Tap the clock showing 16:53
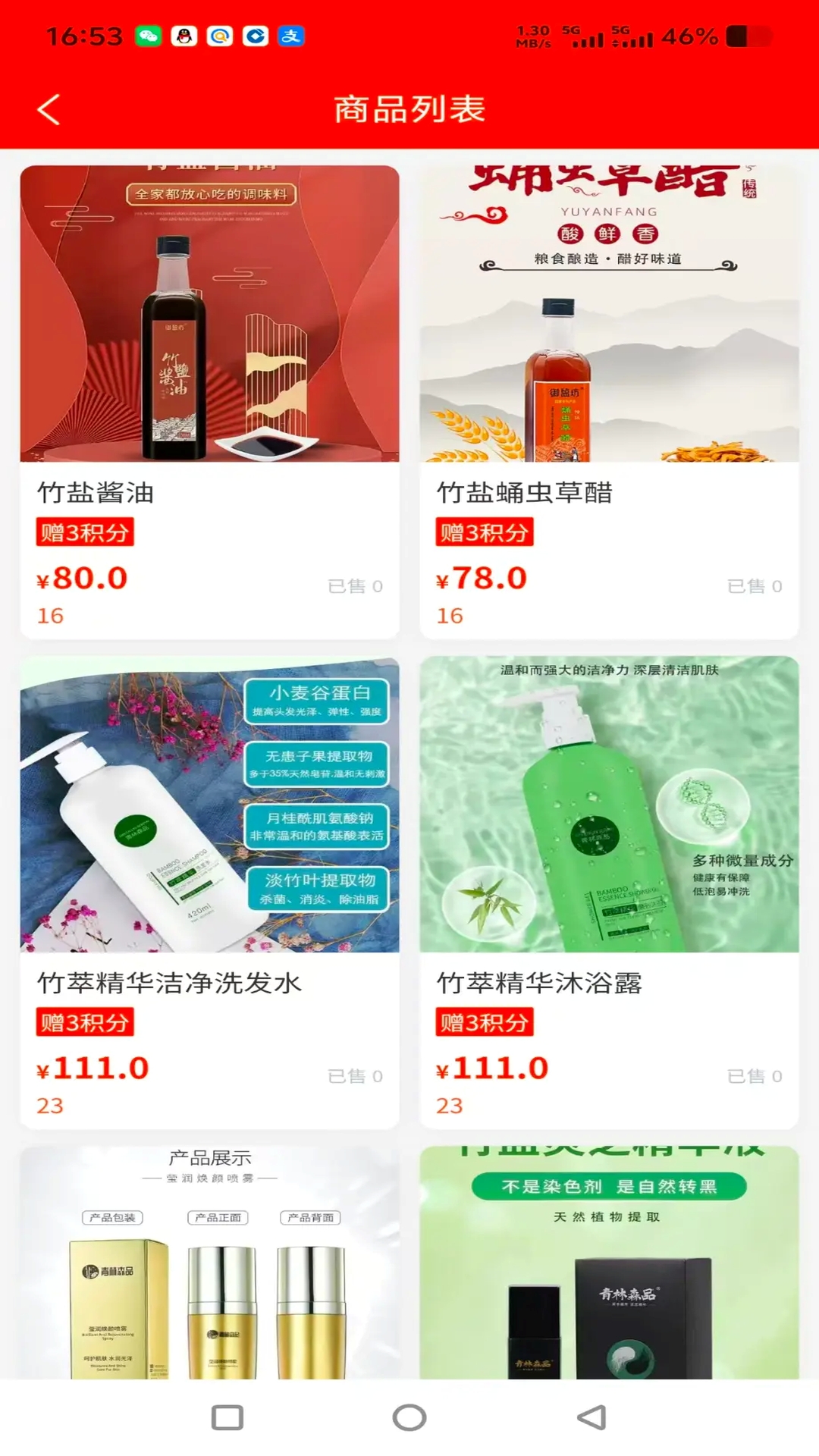This screenshot has height=1456, width=819. pyautogui.click(x=82, y=34)
